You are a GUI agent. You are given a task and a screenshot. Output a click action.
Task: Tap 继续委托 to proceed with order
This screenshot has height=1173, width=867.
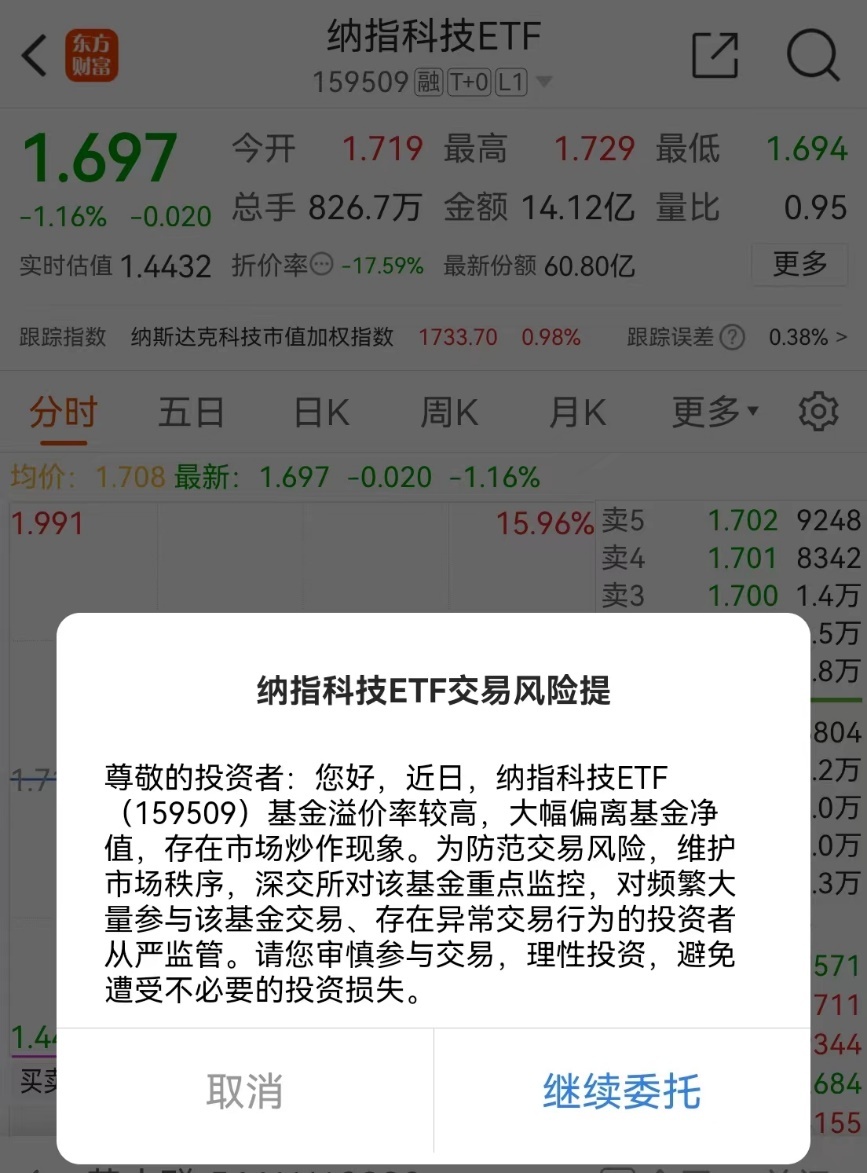(x=621, y=1091)
